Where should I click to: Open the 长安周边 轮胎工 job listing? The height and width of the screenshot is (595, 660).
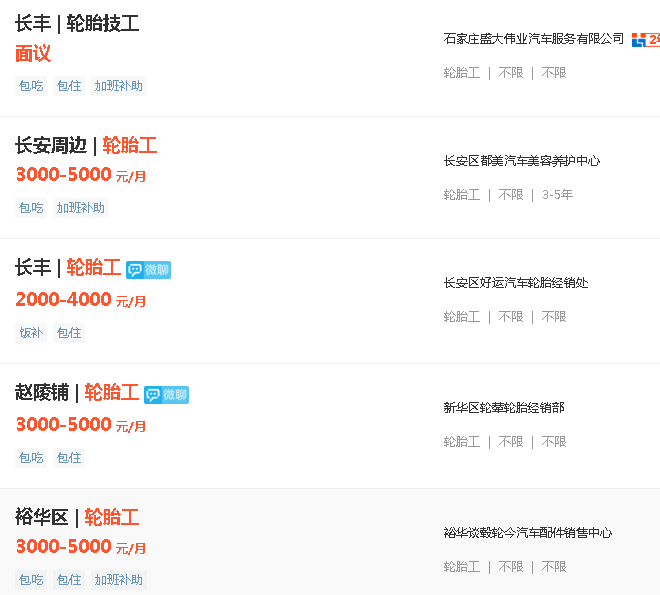86,146
